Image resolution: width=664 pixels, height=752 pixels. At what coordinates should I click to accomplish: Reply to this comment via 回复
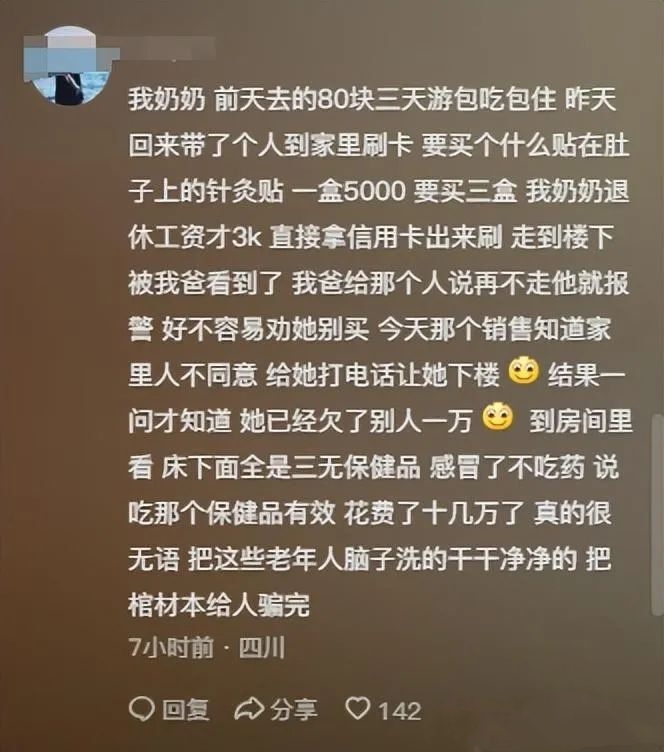click(x=171, y=710)
